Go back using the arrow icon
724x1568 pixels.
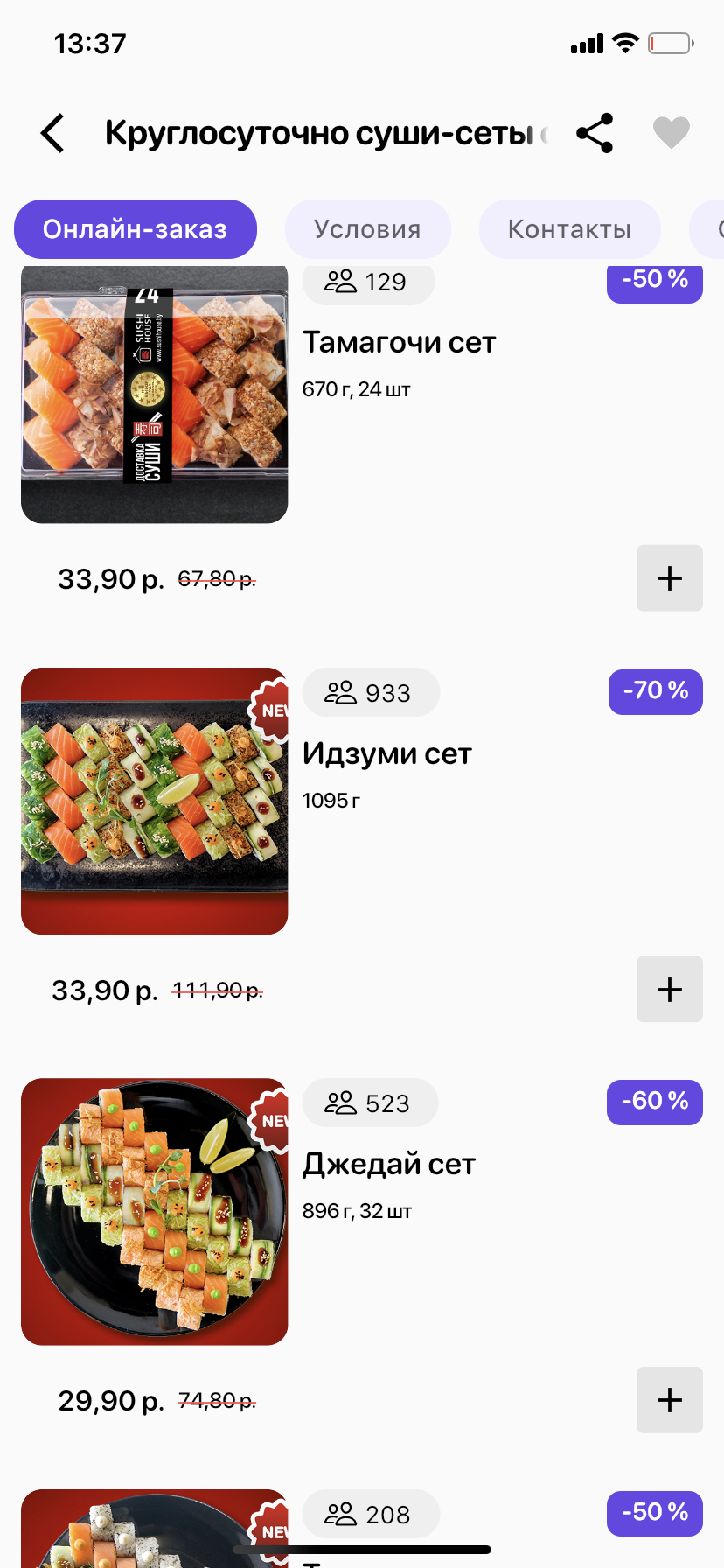pos(53,133)
